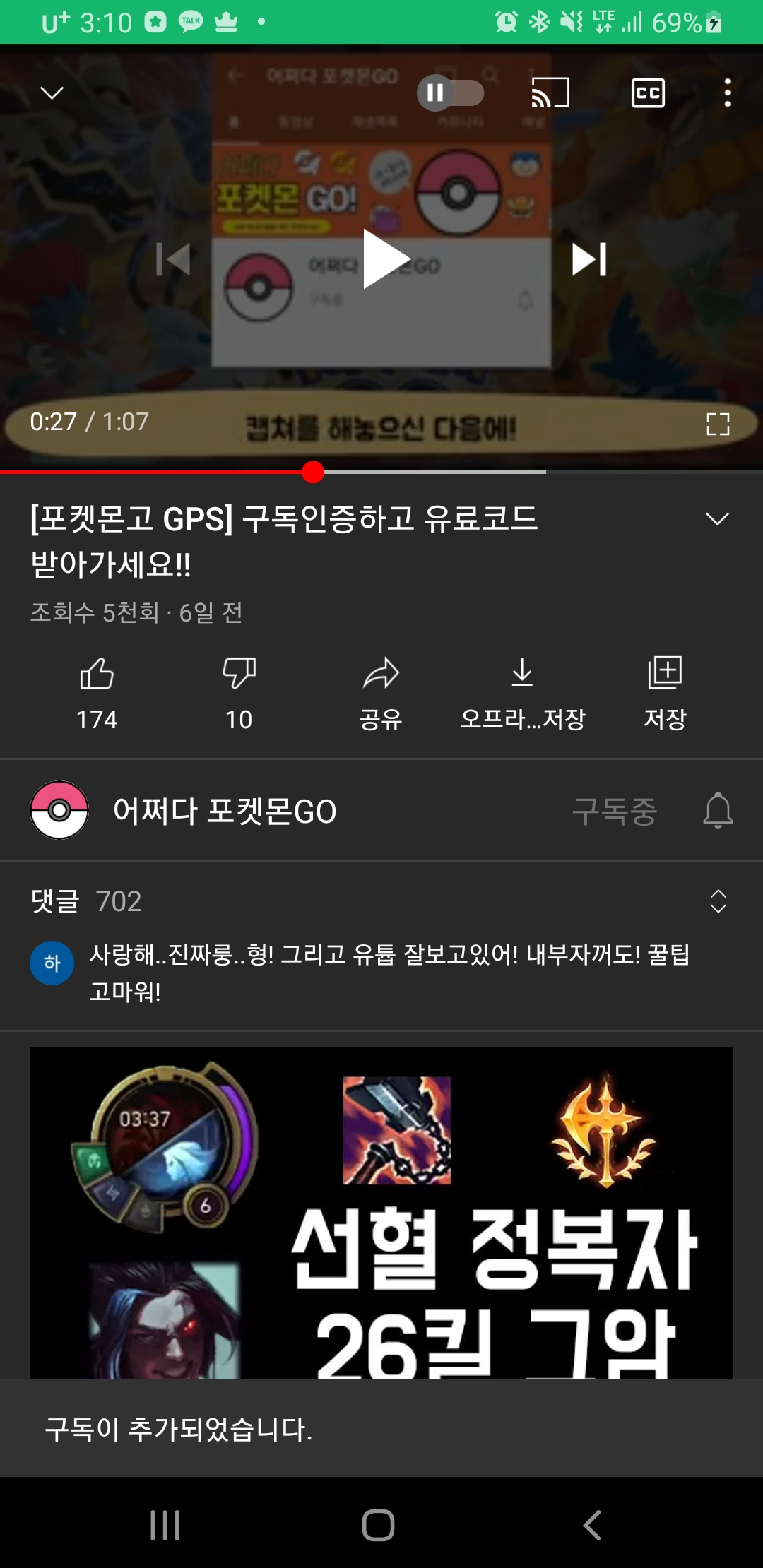Screen dimensions: 763x1568
Task: Dislike this video
Action: coord(239,692)
